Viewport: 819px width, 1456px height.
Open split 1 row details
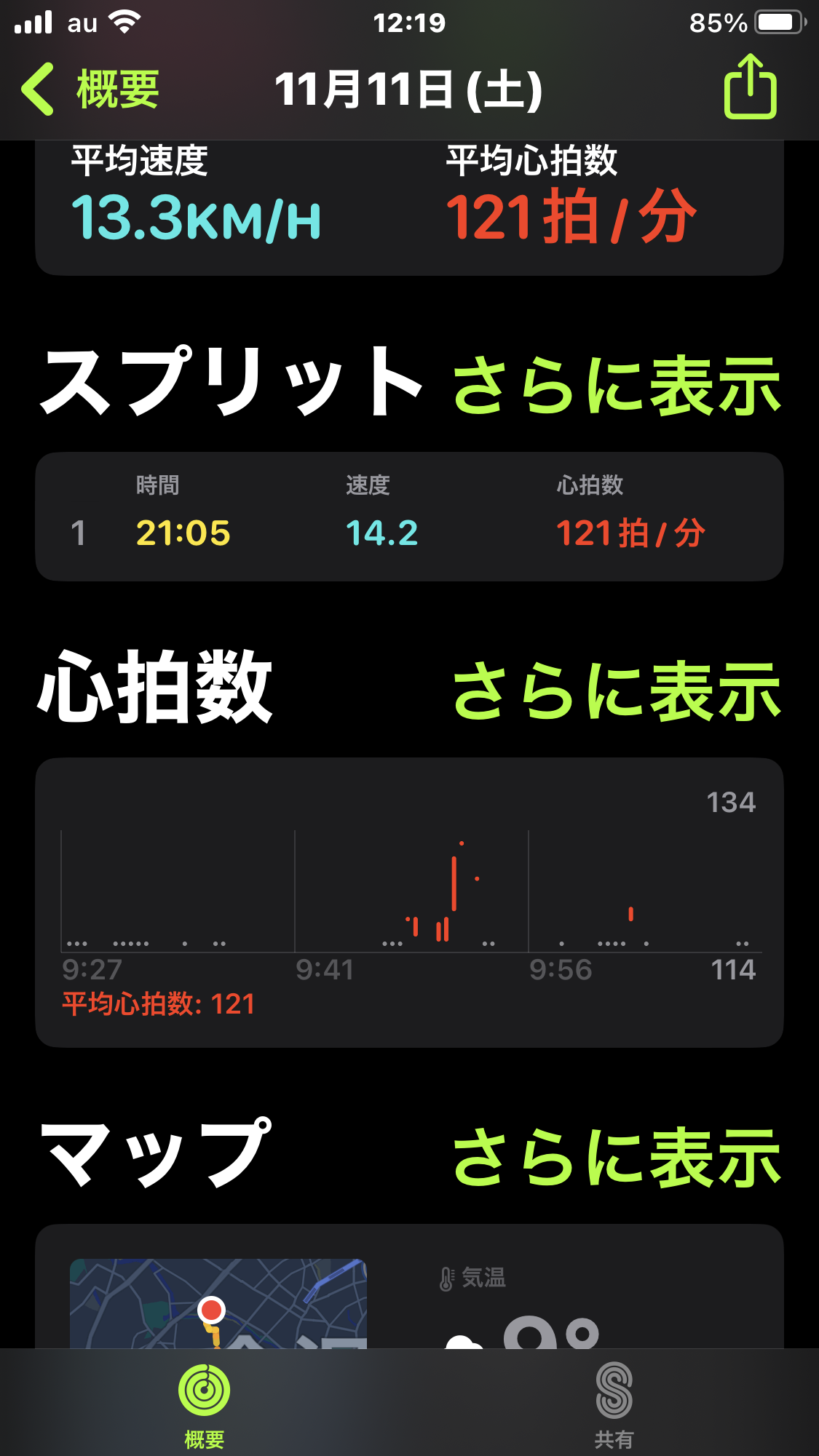(409, 518)
